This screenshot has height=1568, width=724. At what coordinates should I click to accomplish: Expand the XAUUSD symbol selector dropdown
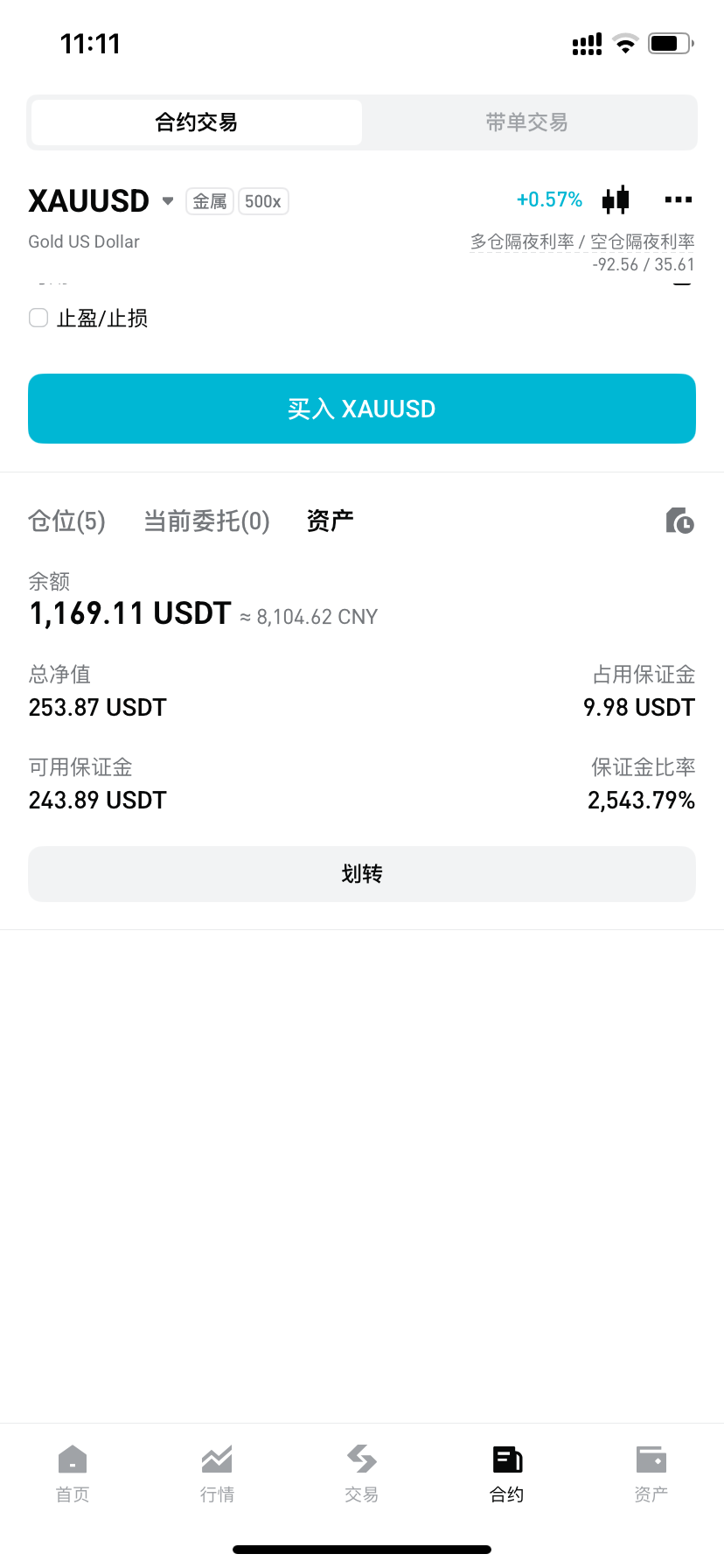tap(167, 200)
